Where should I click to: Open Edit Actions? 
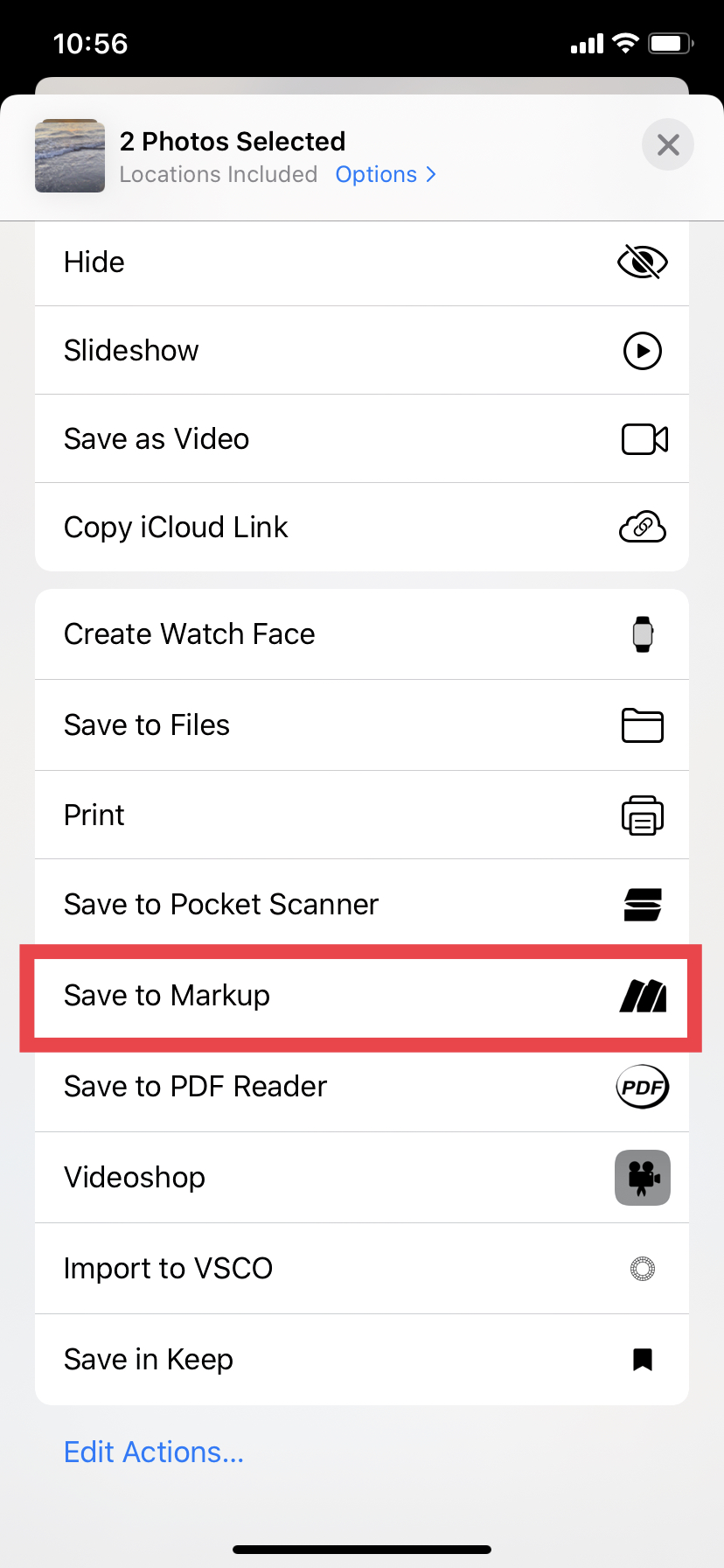pos(154,1452)
